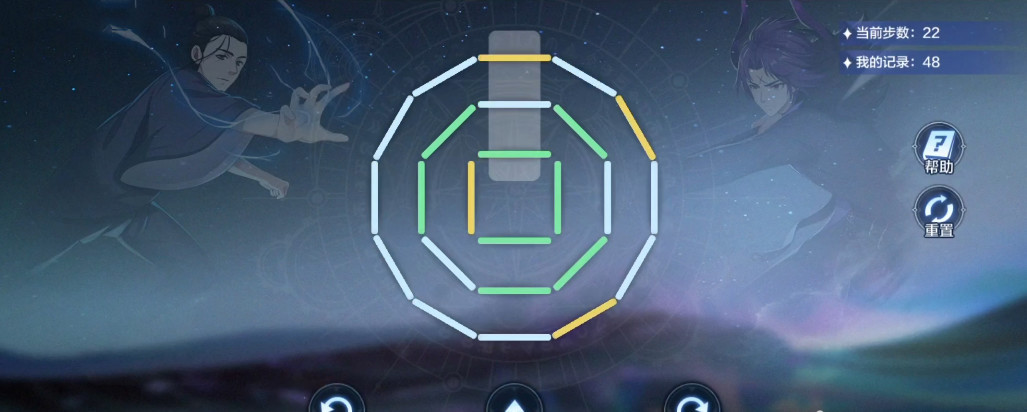
Task: Rotate the rings clockwise
Action: (692, 402)
